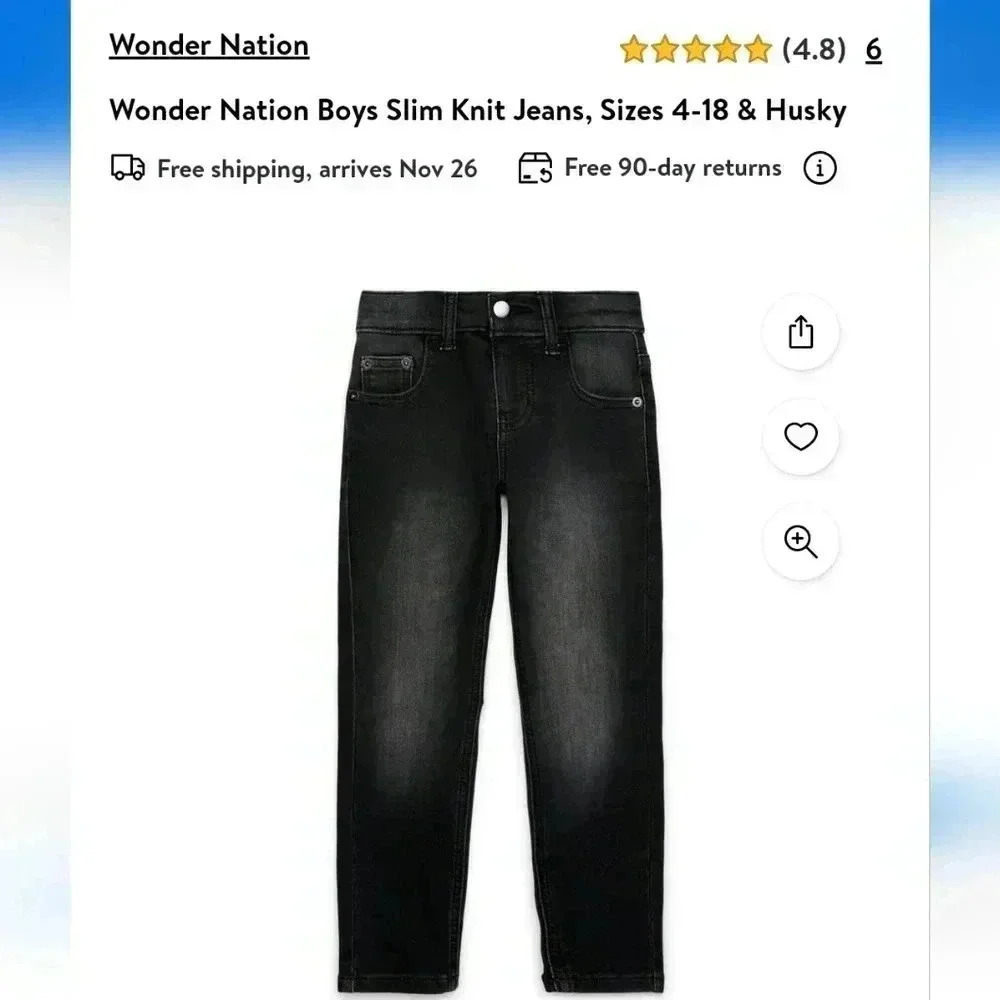Image resolution: width=1000 pixels, height=1000 pixels.
Task: Share this jeans product
Action: tap(800, 332)
